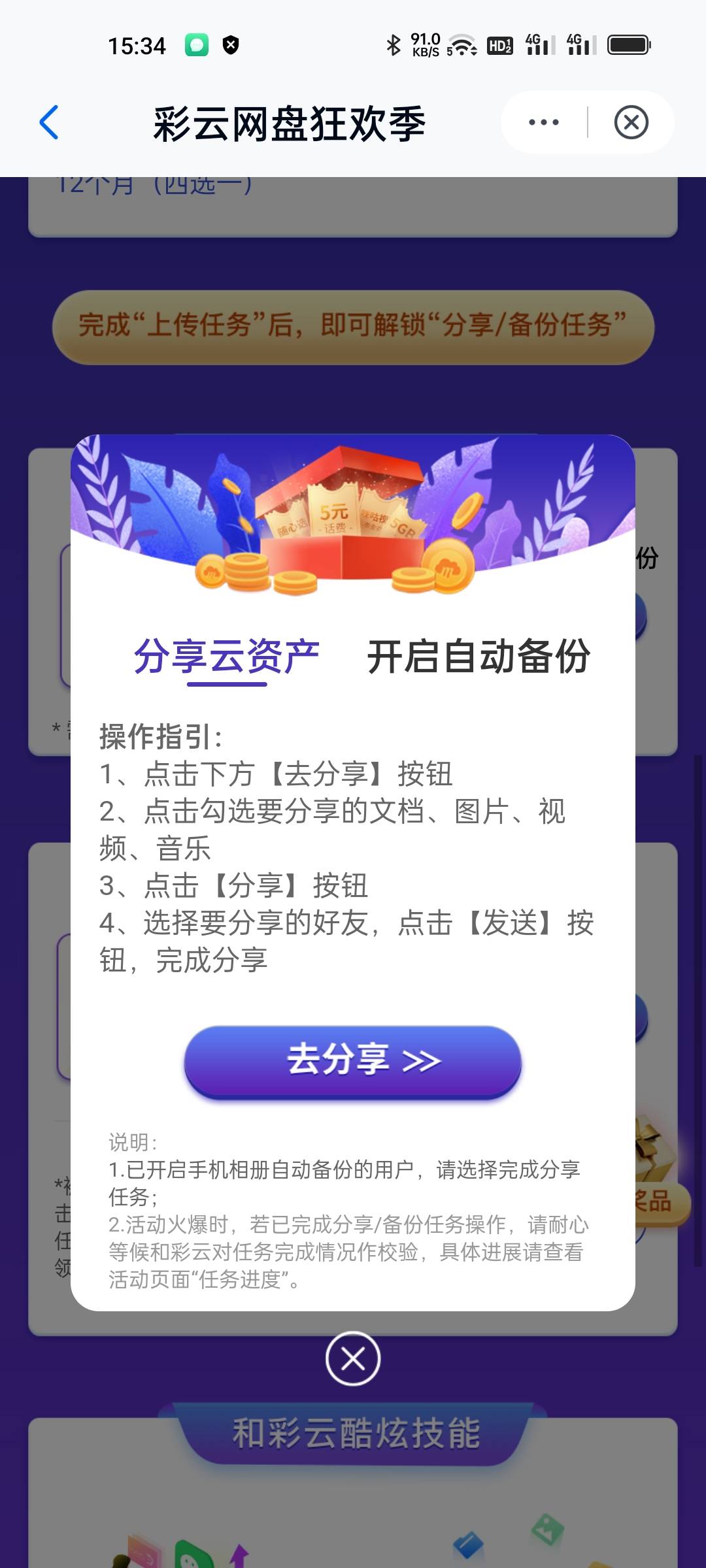Go back using the top-left arrow

coord(50,122)
